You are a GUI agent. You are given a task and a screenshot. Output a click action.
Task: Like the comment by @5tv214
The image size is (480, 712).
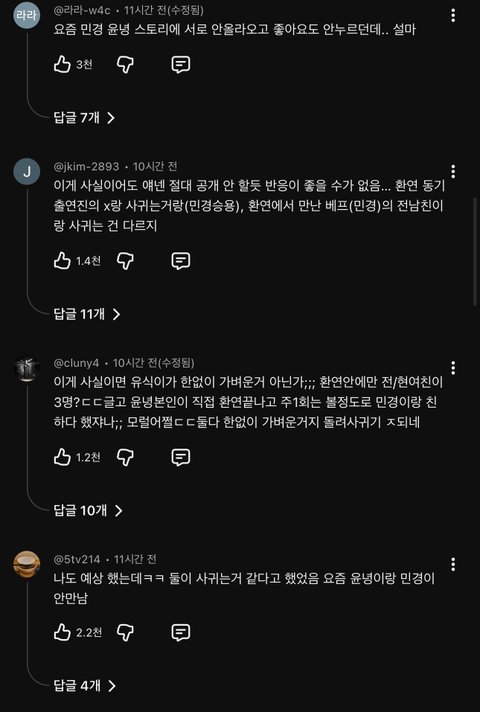(x=62, y=632)
